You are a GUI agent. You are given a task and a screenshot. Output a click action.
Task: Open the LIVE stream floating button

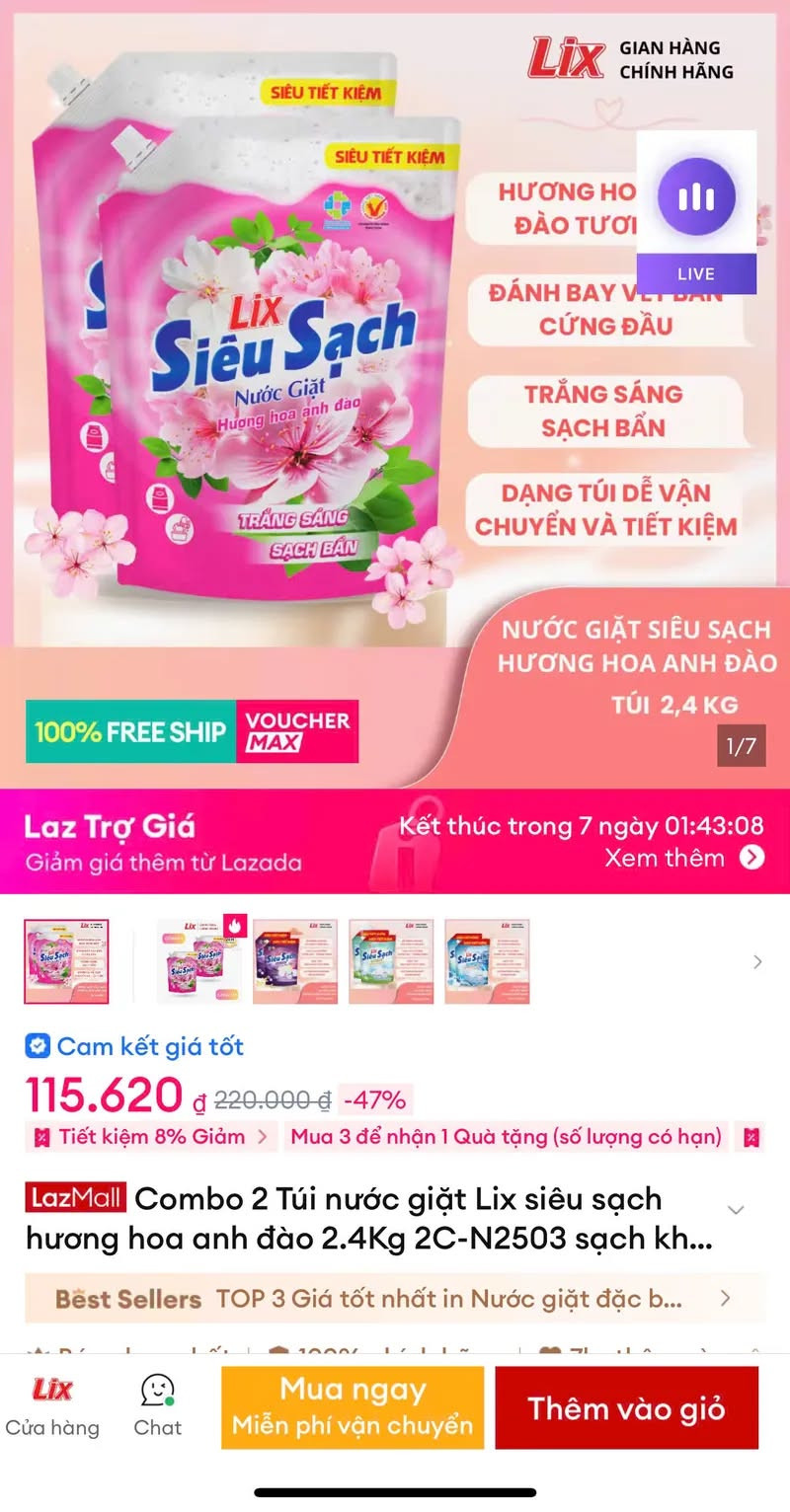[696, 212]
